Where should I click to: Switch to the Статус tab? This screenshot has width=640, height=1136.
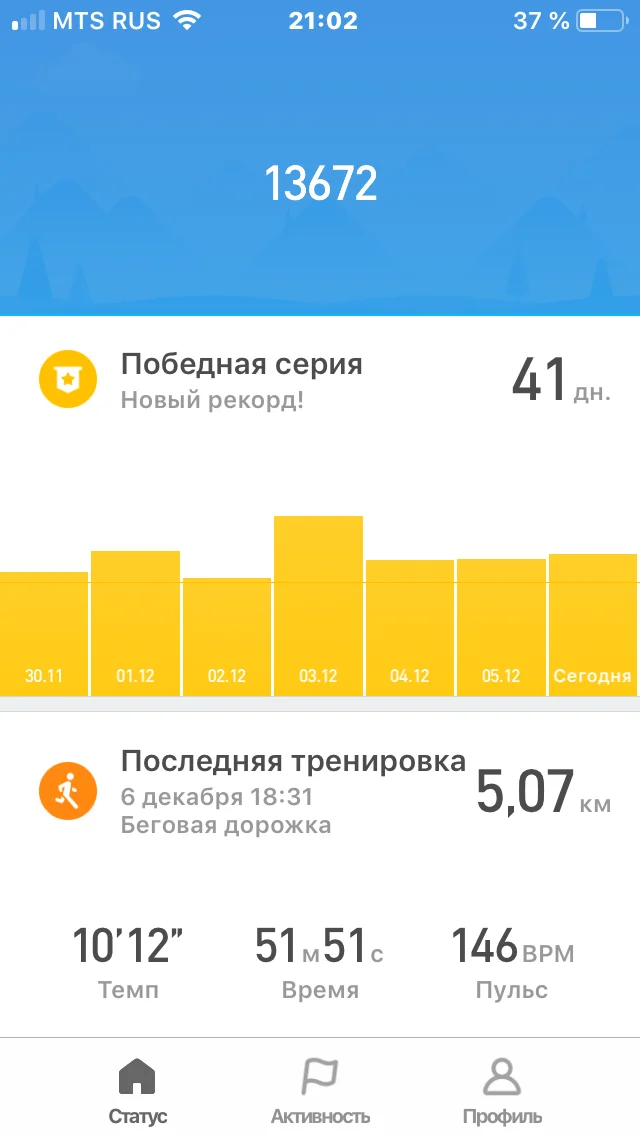tap(137, 1092)
